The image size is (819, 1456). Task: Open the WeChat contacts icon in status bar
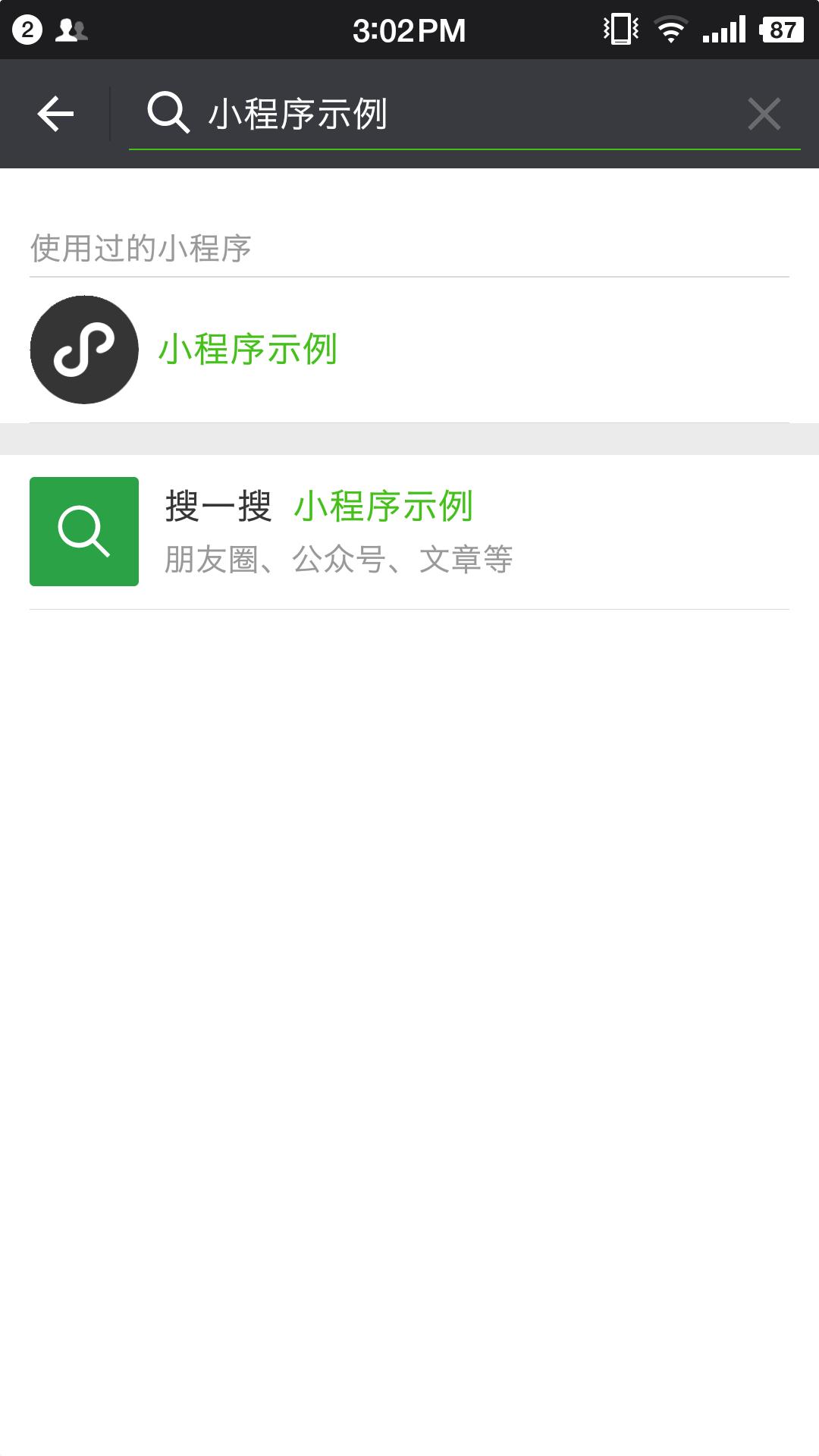click(x=72, y=29)
